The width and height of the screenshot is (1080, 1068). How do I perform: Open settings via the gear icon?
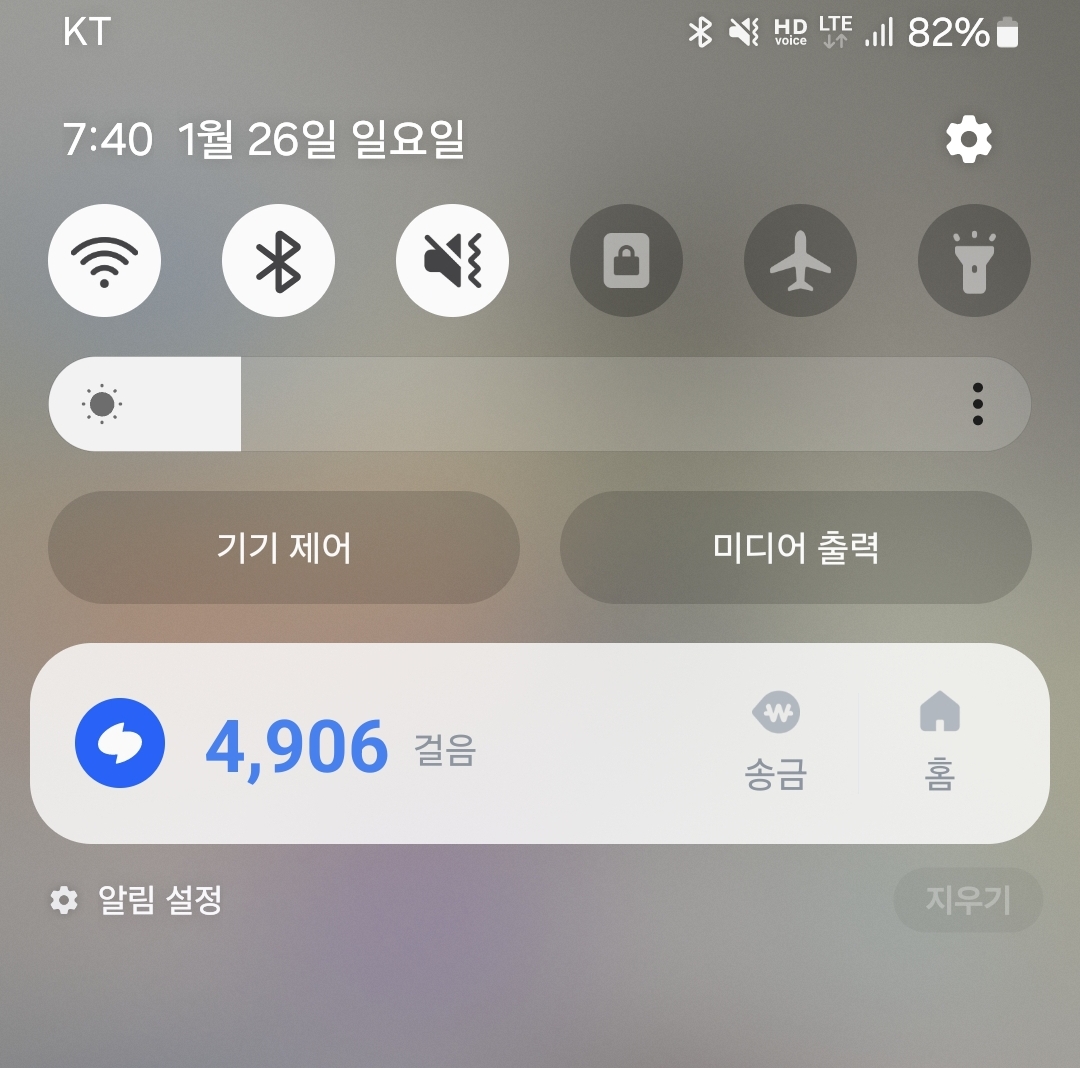click(968, 140)
